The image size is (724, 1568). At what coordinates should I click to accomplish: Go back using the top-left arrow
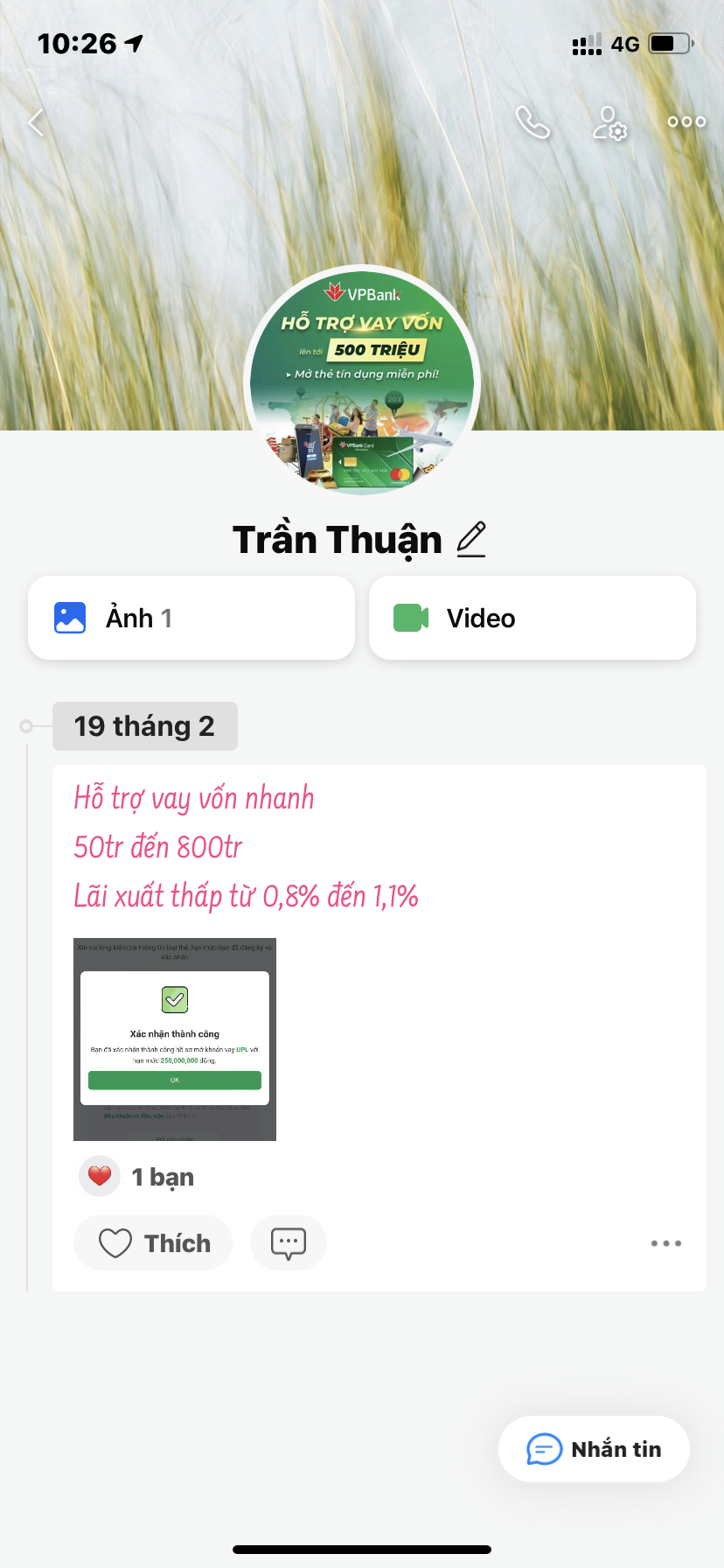click(36, 122)
